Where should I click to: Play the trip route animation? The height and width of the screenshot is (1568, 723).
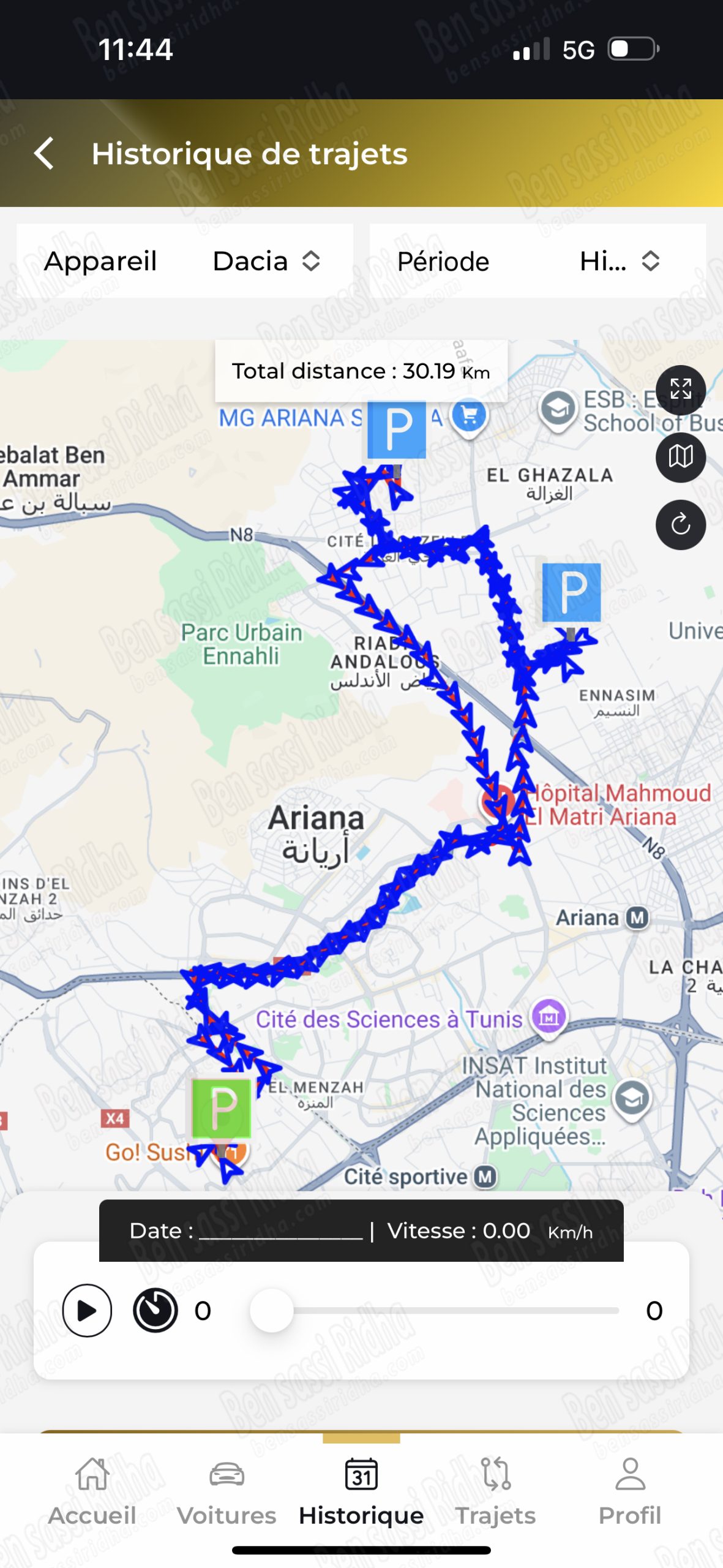pos(87,1310)
